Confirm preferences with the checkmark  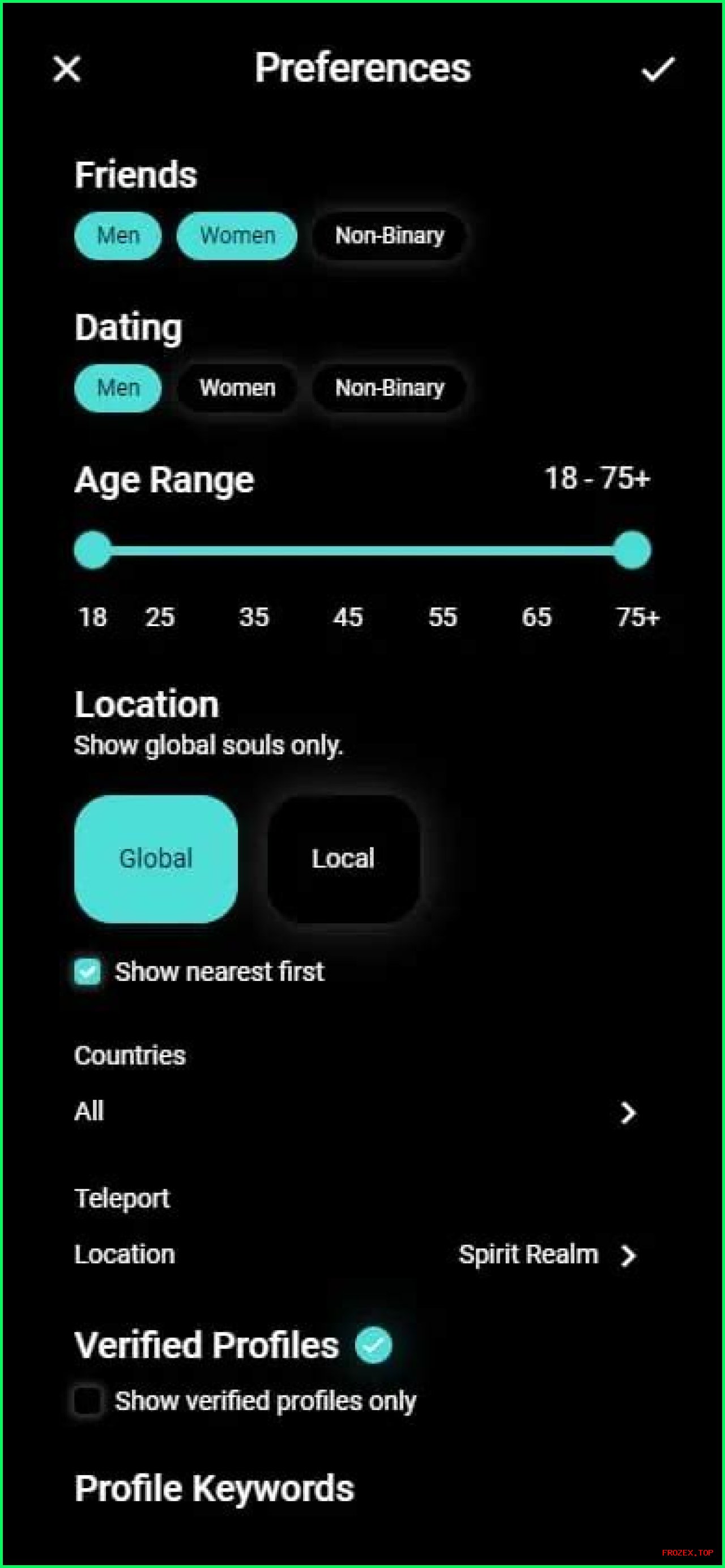(658, 69)
